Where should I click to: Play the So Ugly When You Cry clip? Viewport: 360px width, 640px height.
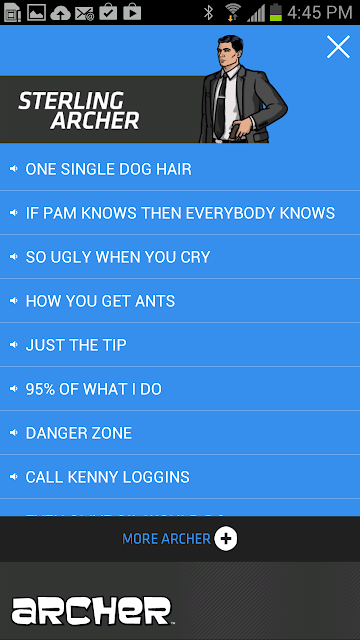coord(180,257)
